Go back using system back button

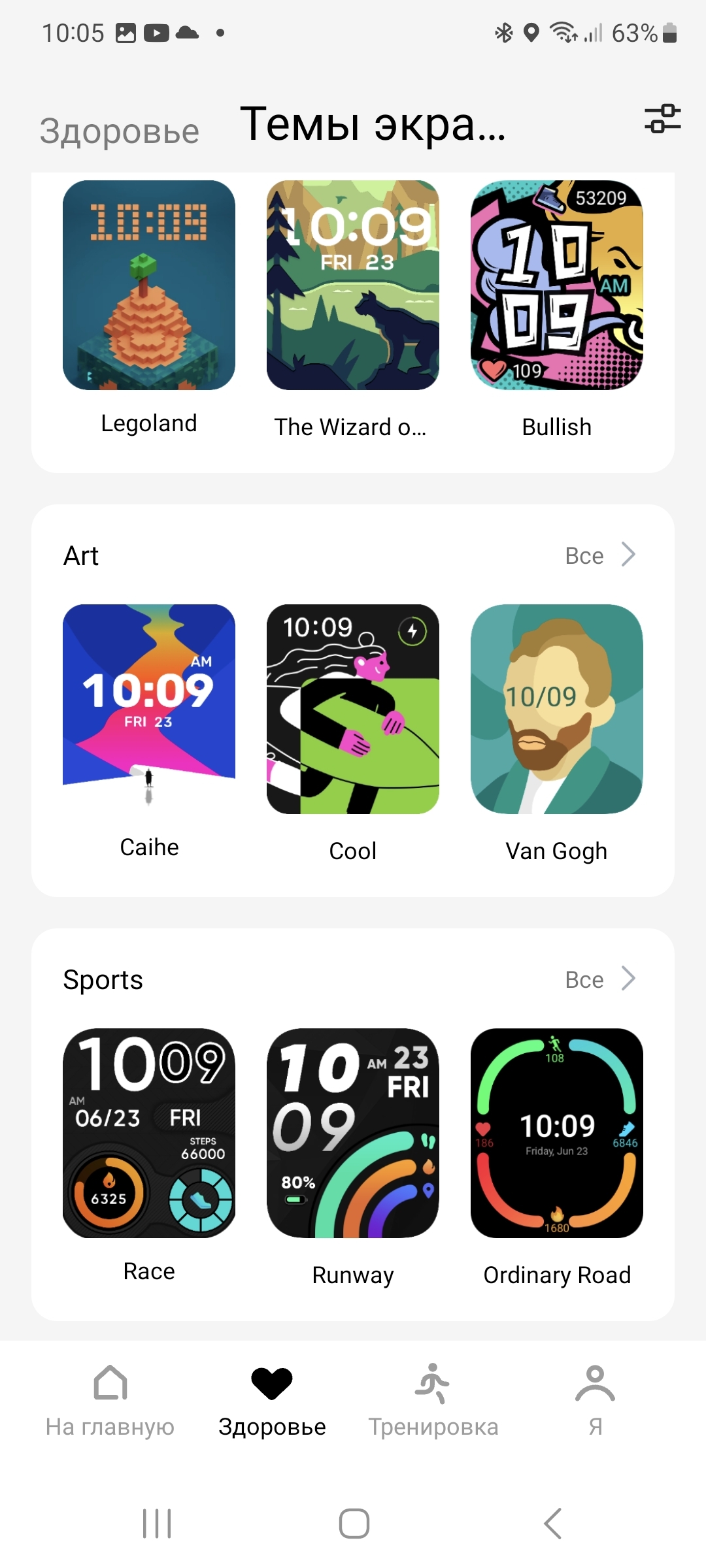[x=552, y=1524]
